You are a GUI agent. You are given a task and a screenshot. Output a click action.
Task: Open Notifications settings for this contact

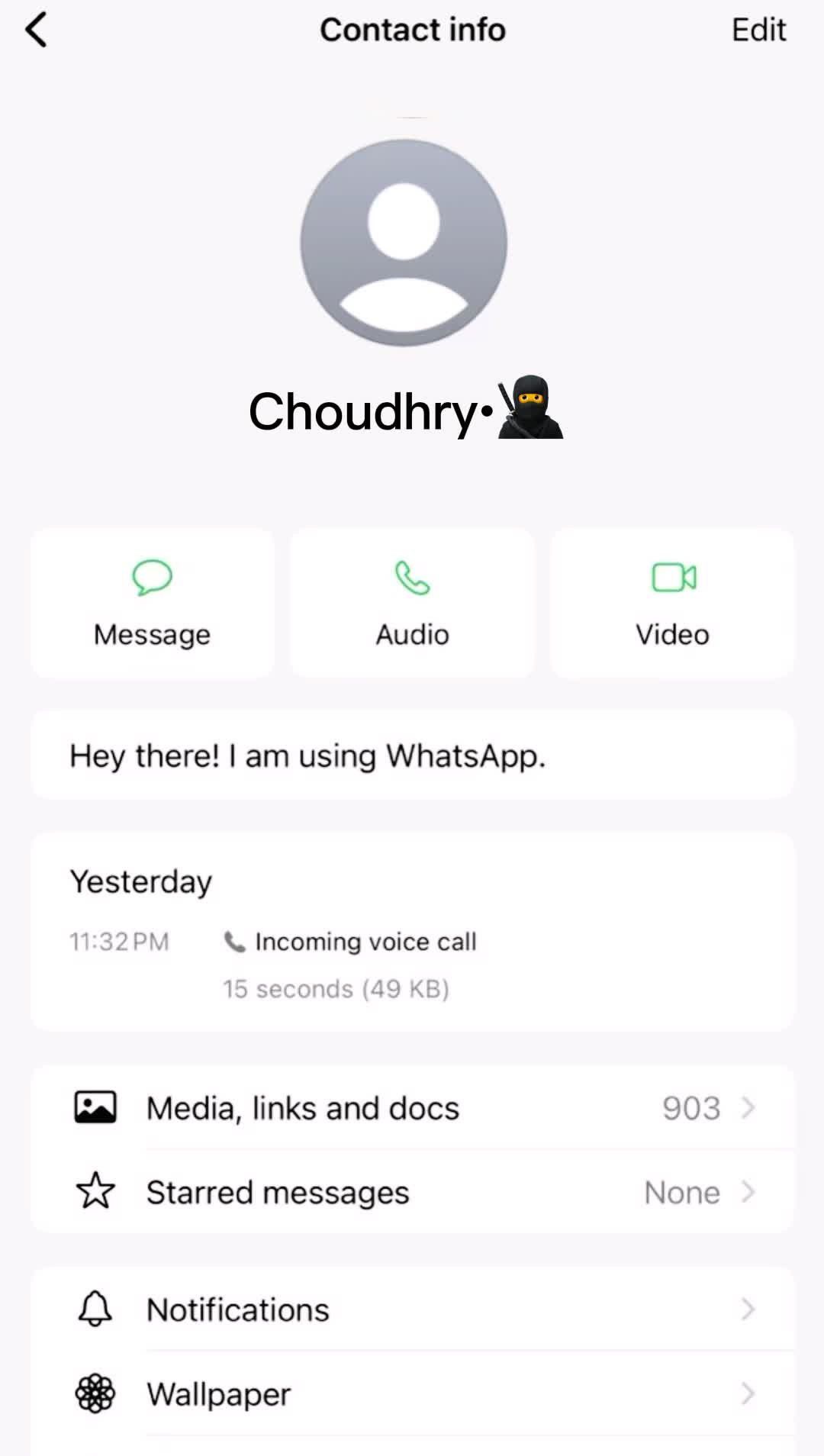point(412,1309)
